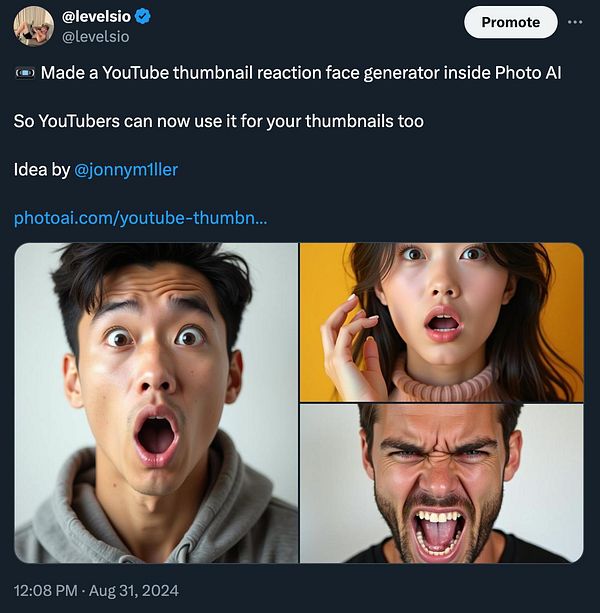The height and width of the screenshot is (613, 600).
Task: View the angry shouting bearded man photo
Action: click(x=441, y=483)
